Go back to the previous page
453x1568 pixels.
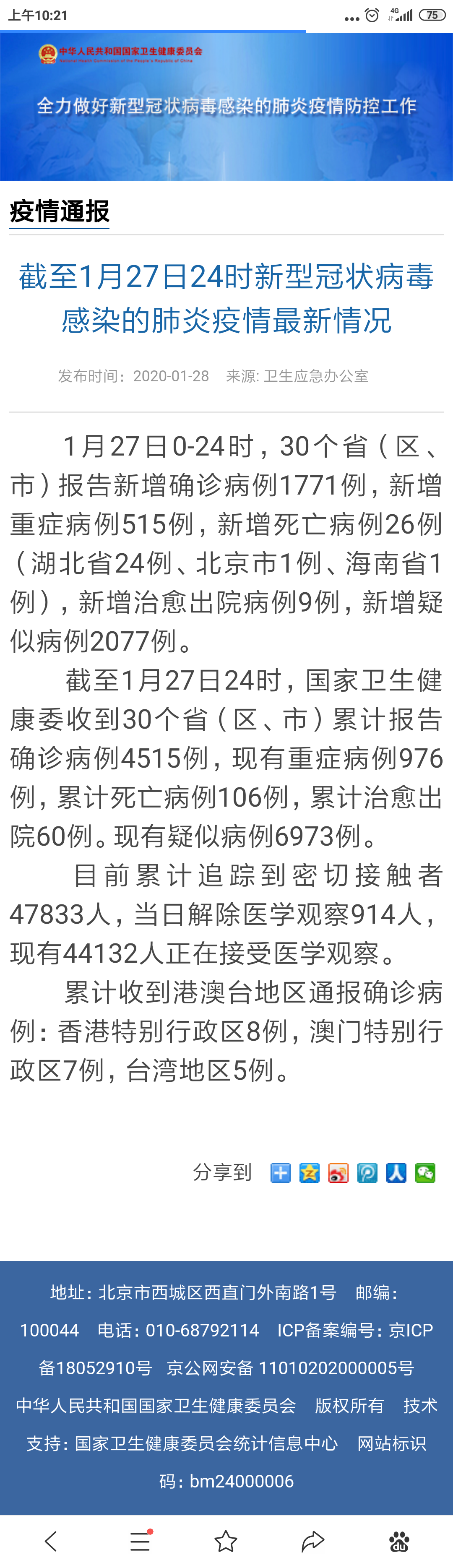pos(51,1541)
